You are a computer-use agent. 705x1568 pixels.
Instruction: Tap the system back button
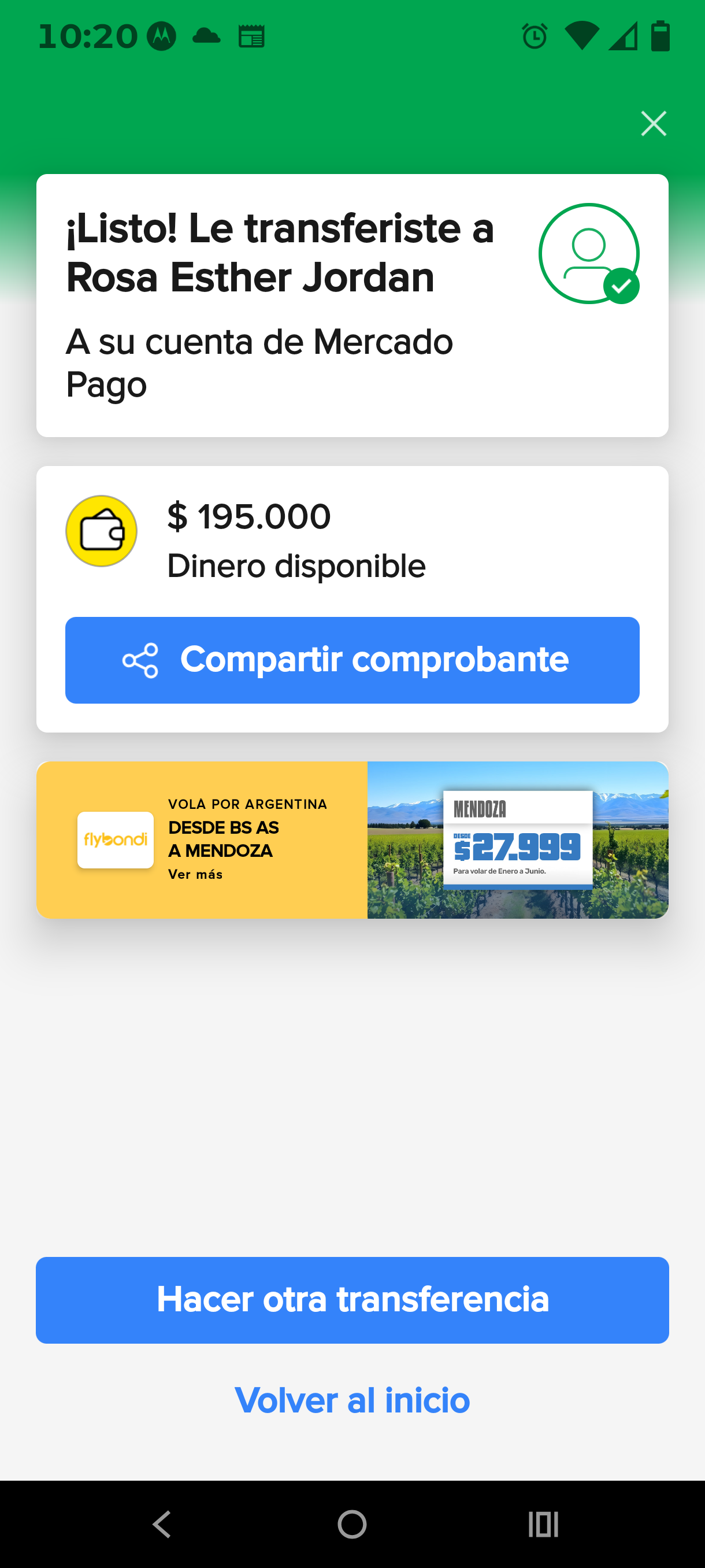(x=162, y=1524)
